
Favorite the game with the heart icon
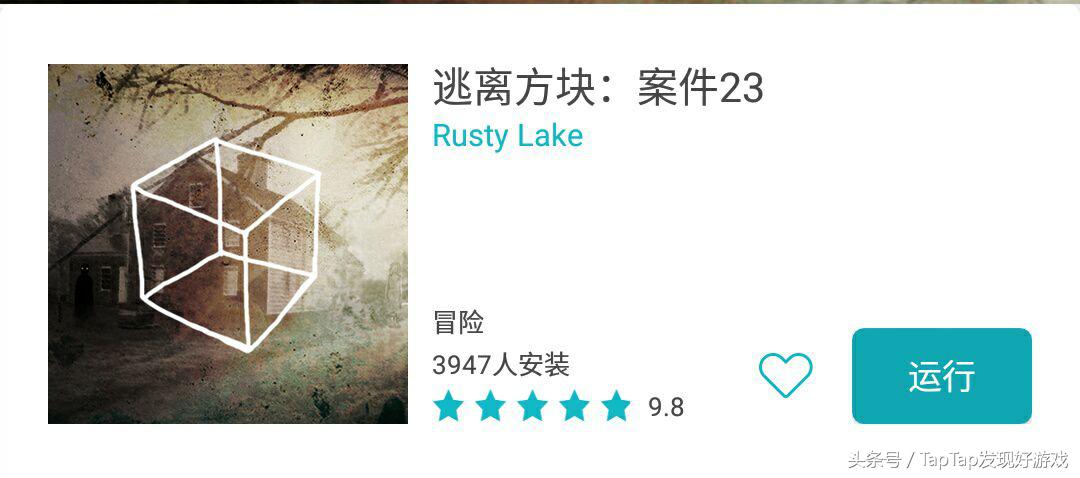pos(785,375)
